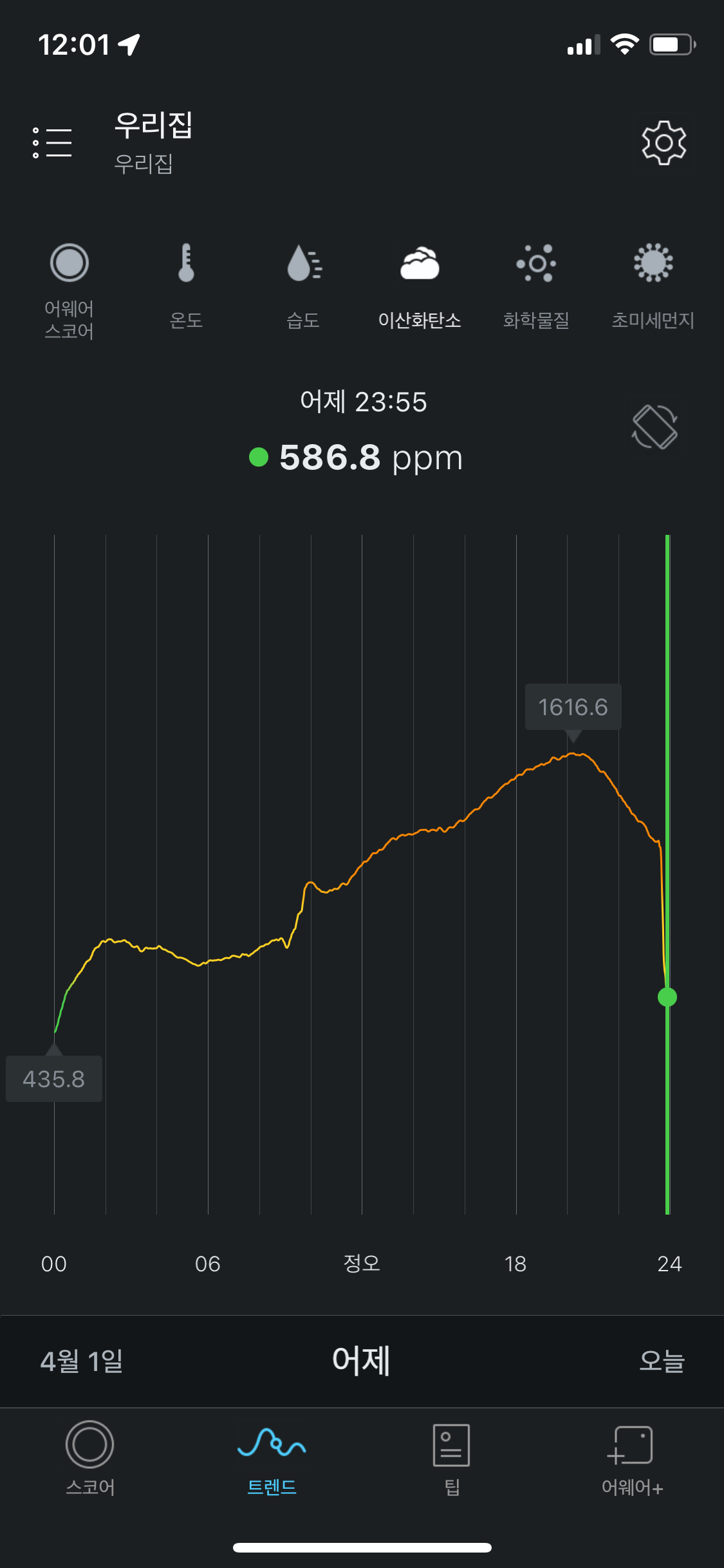Select the 이산화탄소 metric

pyautogui.click(x=420, y=286)
